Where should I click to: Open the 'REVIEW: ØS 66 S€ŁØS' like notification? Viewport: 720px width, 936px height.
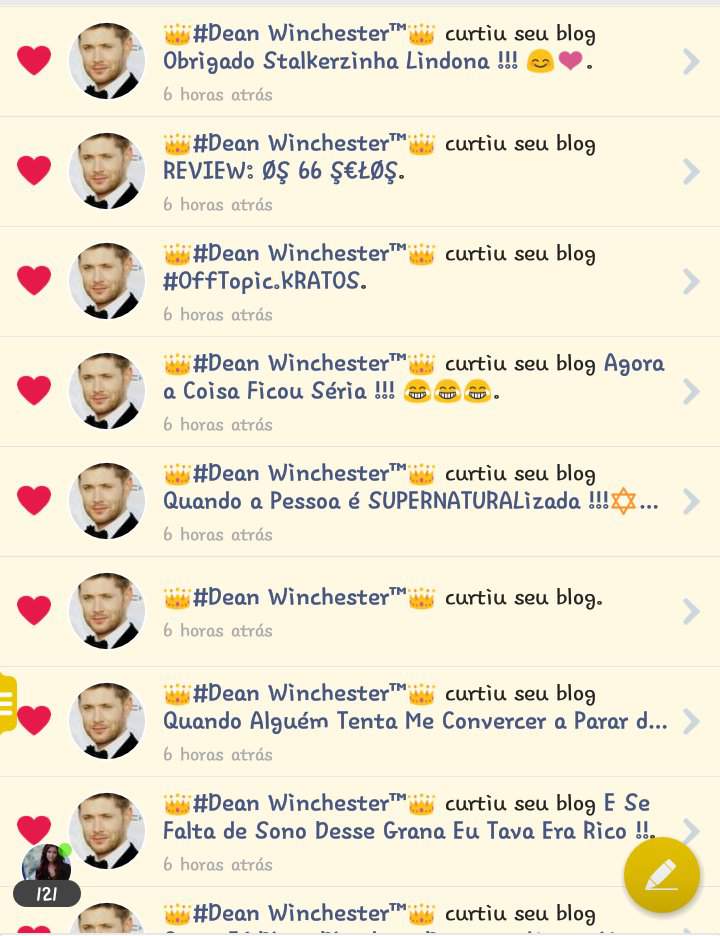point(400,172)
